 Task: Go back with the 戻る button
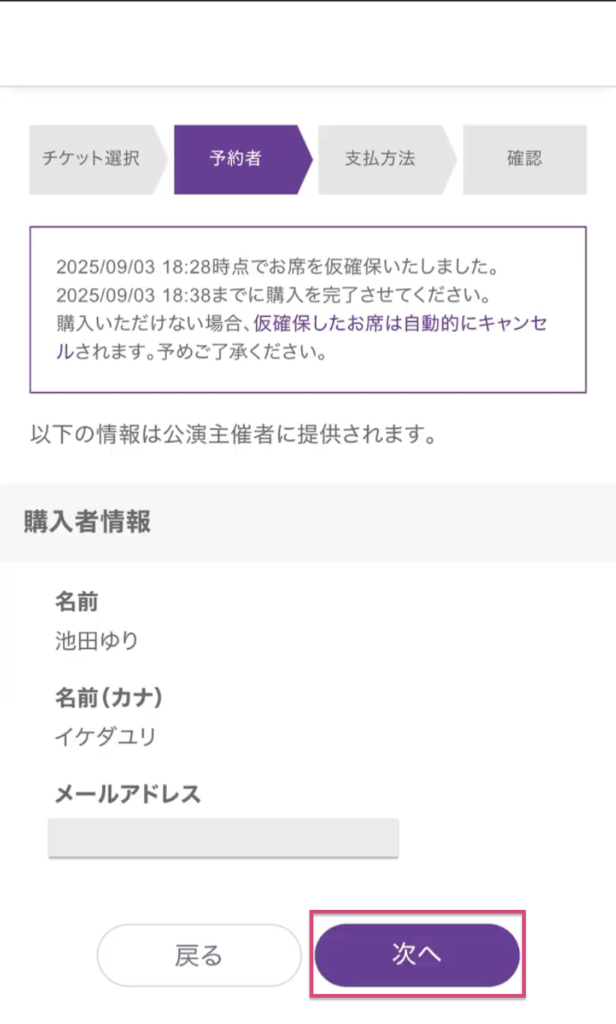tap(199, 955)
